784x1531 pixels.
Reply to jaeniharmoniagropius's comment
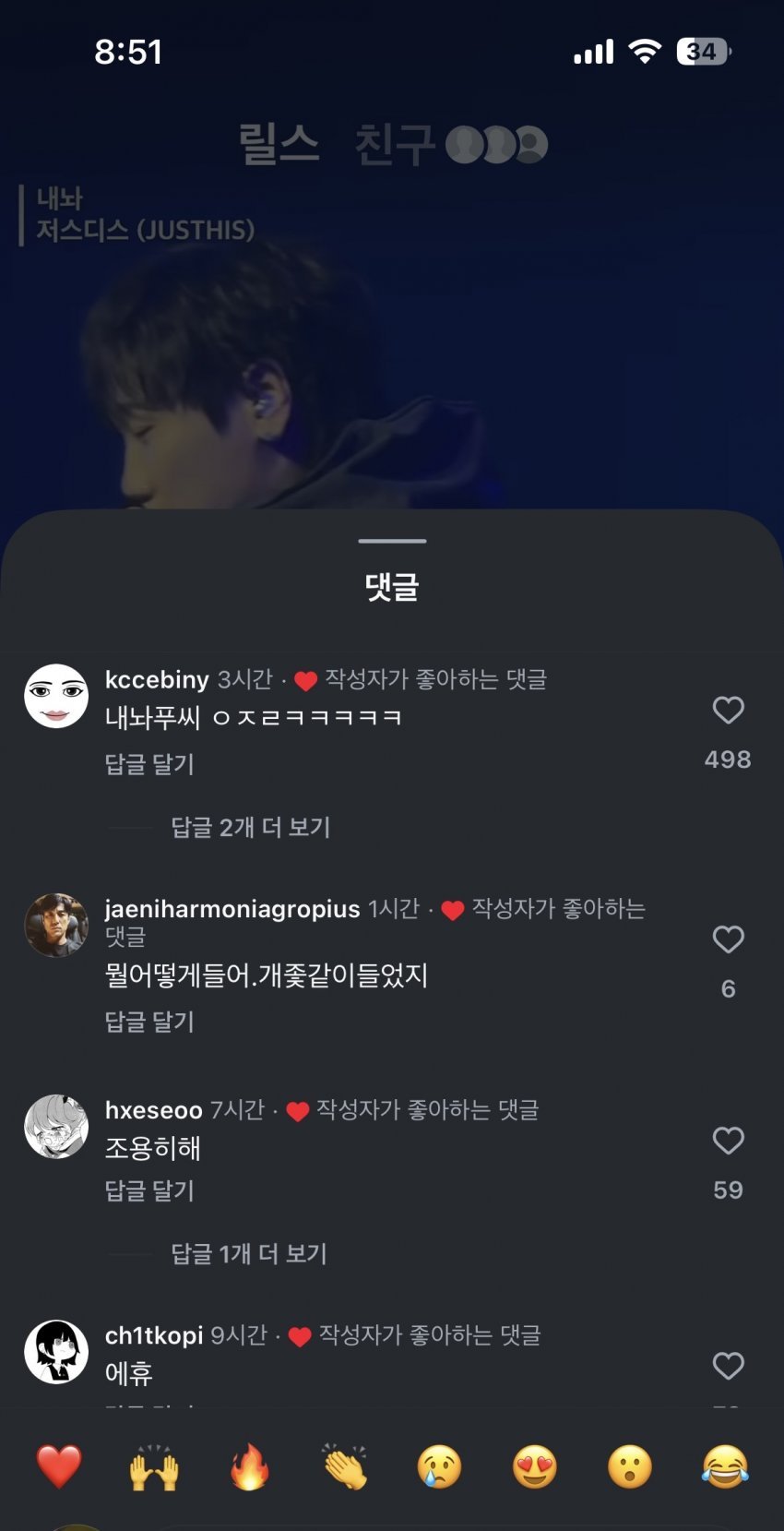149,1022
